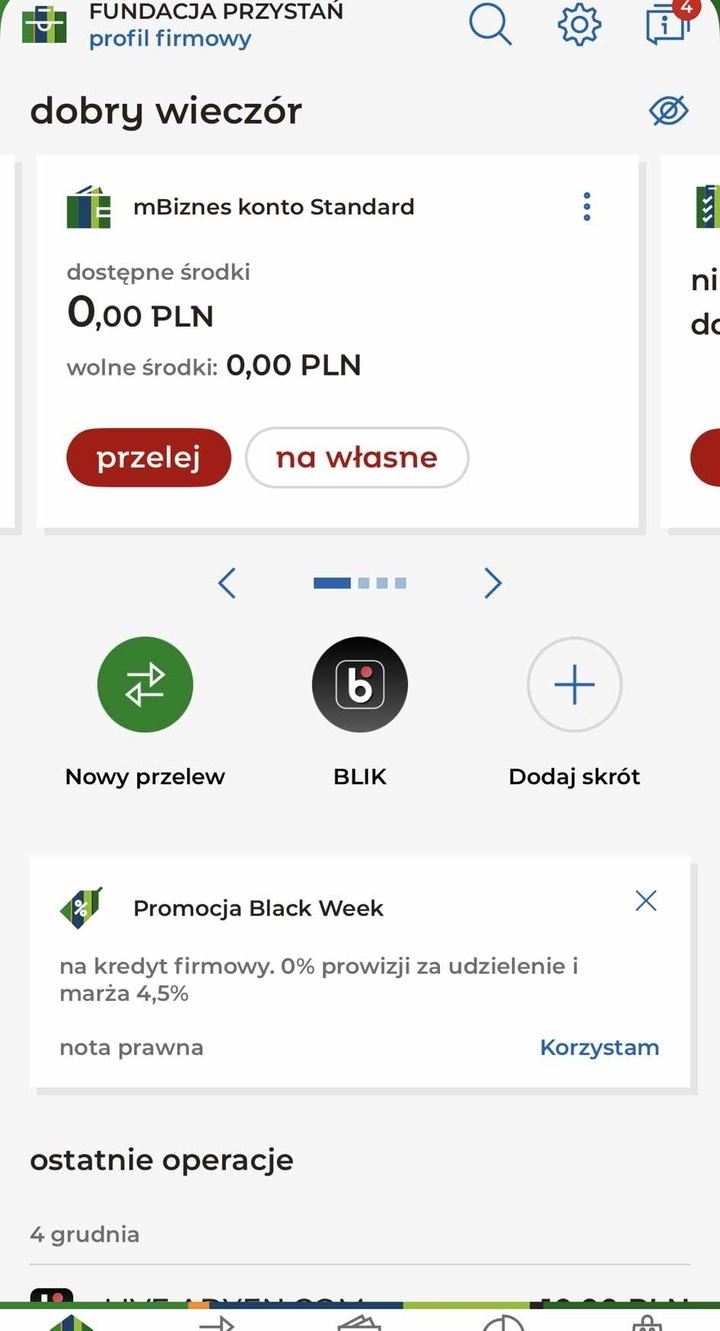Tap the red przelej button
Image resolution: width=720 pixels, height=1331 pixels.
pos(148,458)
